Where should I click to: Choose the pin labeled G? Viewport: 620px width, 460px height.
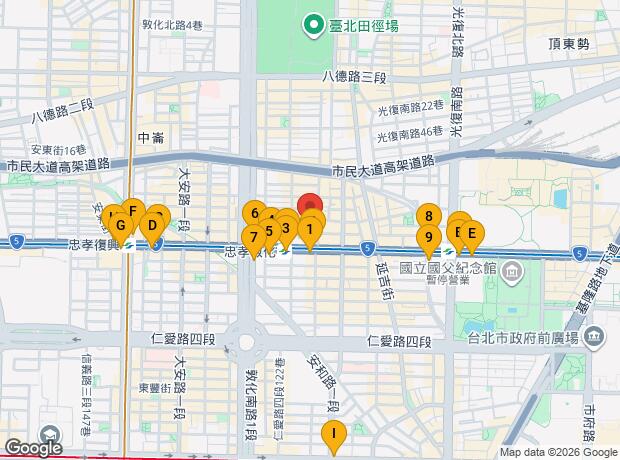(x=121, y=227)
